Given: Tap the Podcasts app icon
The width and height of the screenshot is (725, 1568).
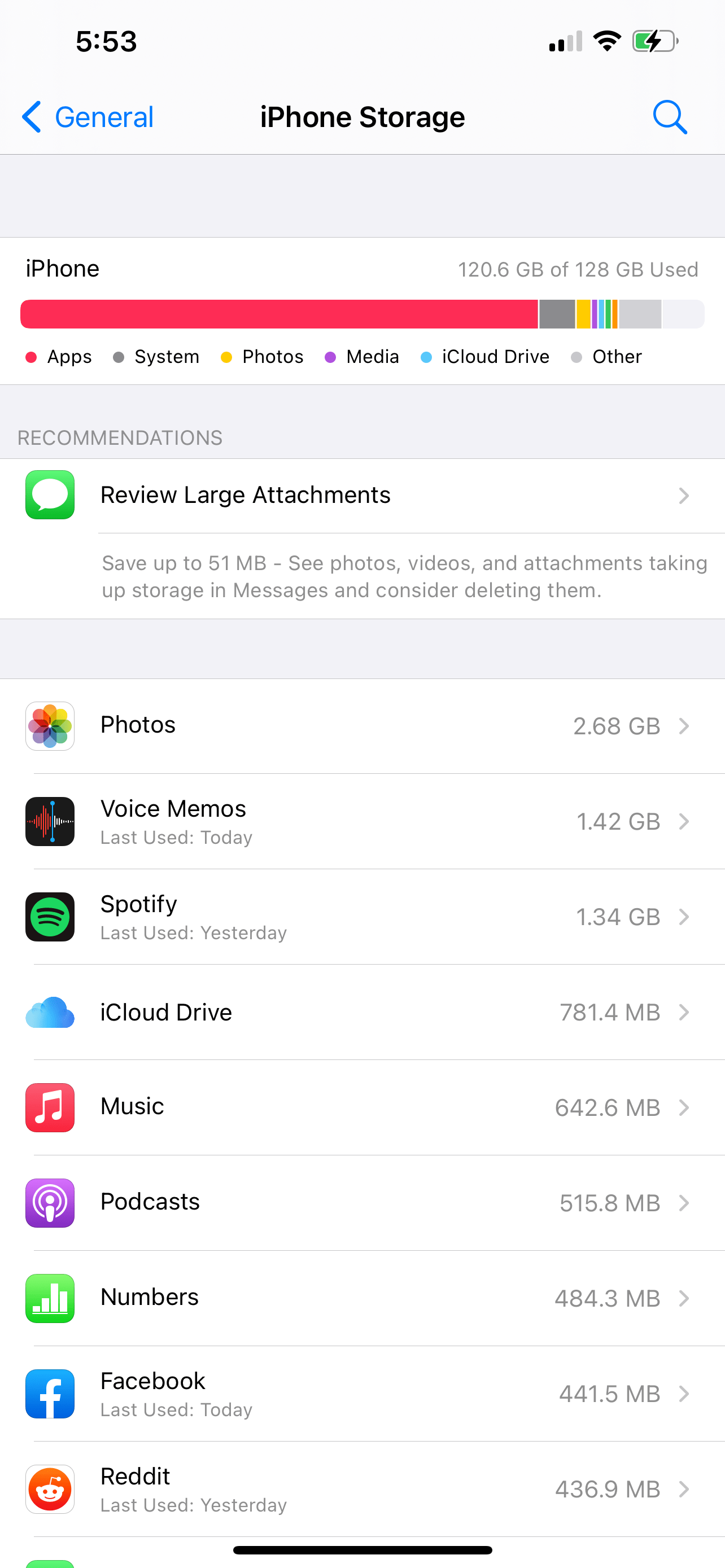Looking at the screenshot, I should pyautogui.click(x=49, y=1203).
